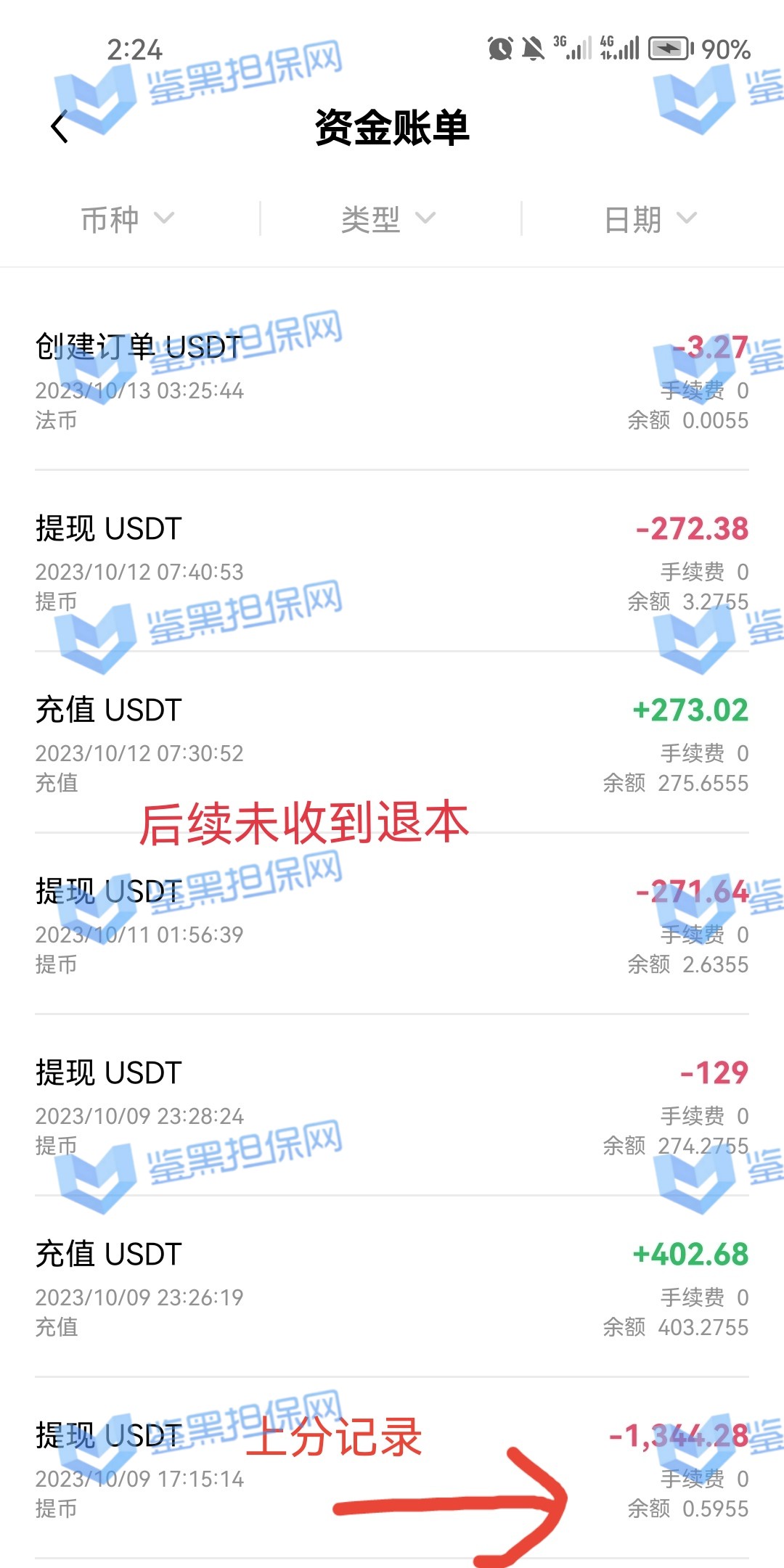View the 充值 USDT +402.68 entry
The width and height of the screenshot is (784, 1568).
click(392, 1286)
